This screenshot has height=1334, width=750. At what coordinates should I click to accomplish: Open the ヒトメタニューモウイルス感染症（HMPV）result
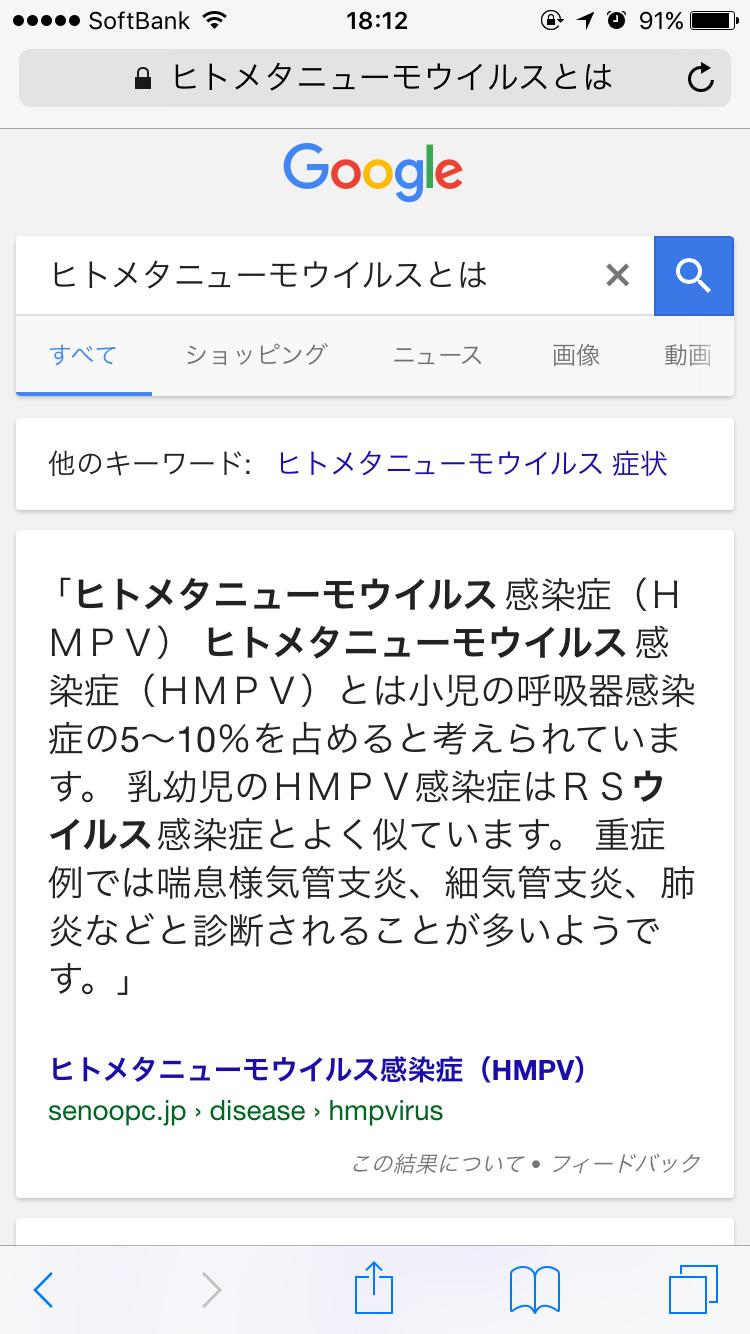coord(318,1069)
